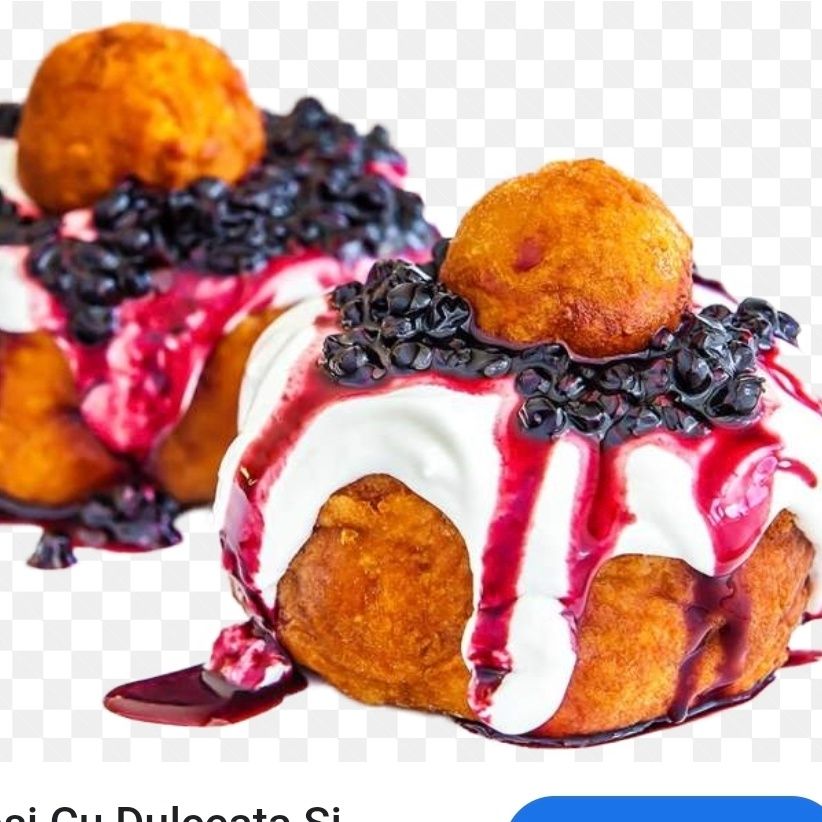The image size is (822, 822).
Task: Tap the blue button below the photo
Action: 668,810
